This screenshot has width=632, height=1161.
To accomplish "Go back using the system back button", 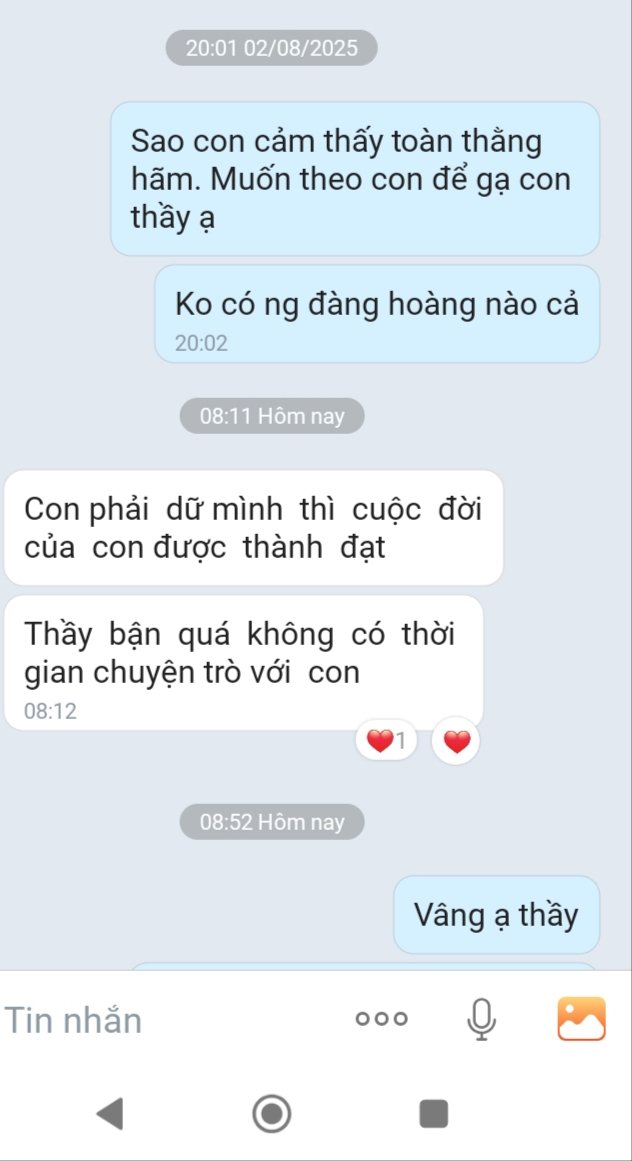I will (x=109, y=1113).
